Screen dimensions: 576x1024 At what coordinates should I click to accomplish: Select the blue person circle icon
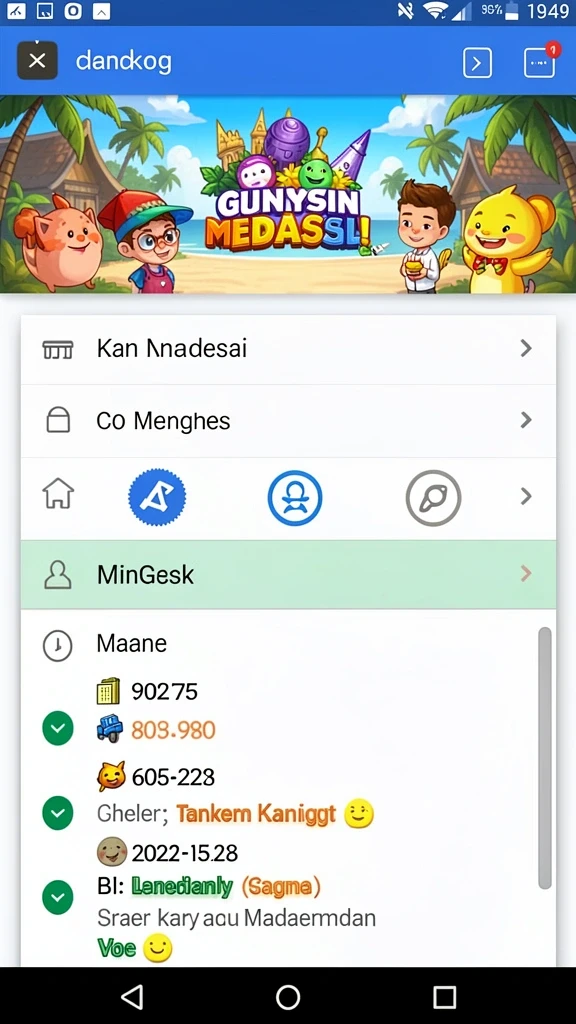click(x=295, y=498)
